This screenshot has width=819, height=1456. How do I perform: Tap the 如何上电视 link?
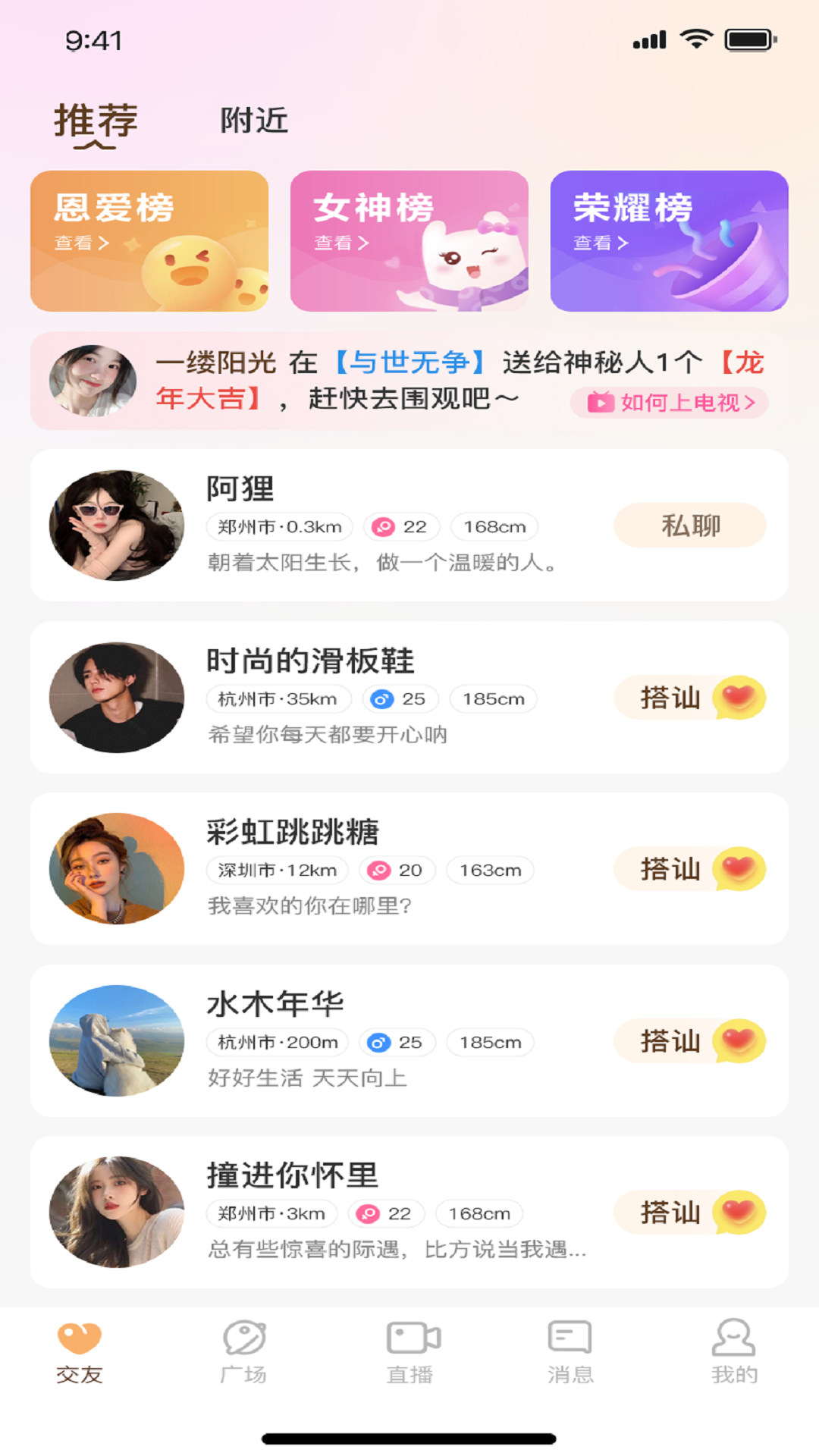pyautogui.click(x=670, y=403)
